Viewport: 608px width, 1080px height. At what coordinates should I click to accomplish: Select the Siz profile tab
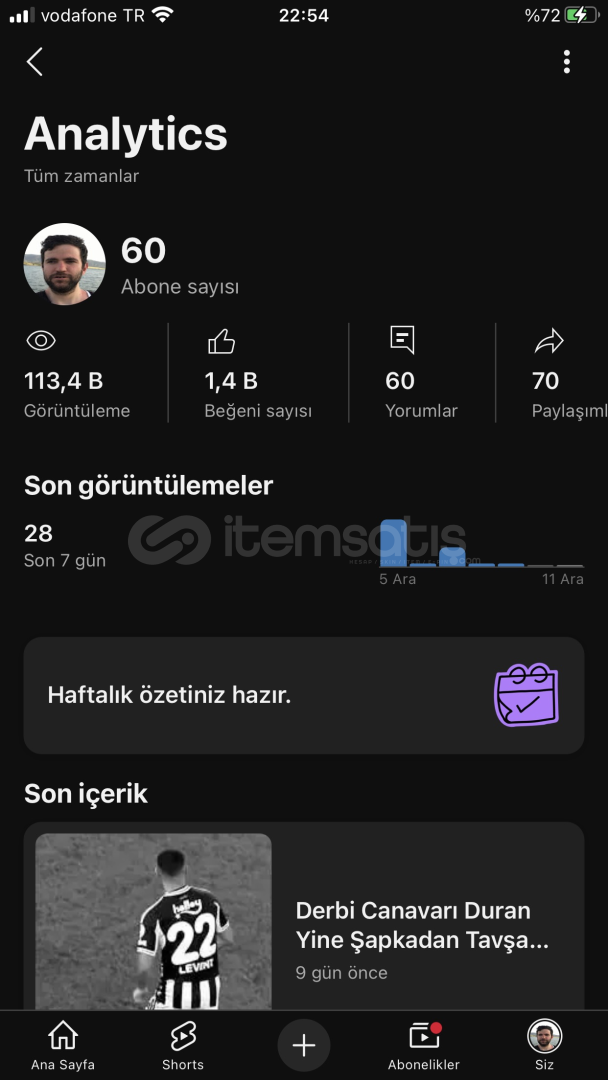pos(544,1045)
